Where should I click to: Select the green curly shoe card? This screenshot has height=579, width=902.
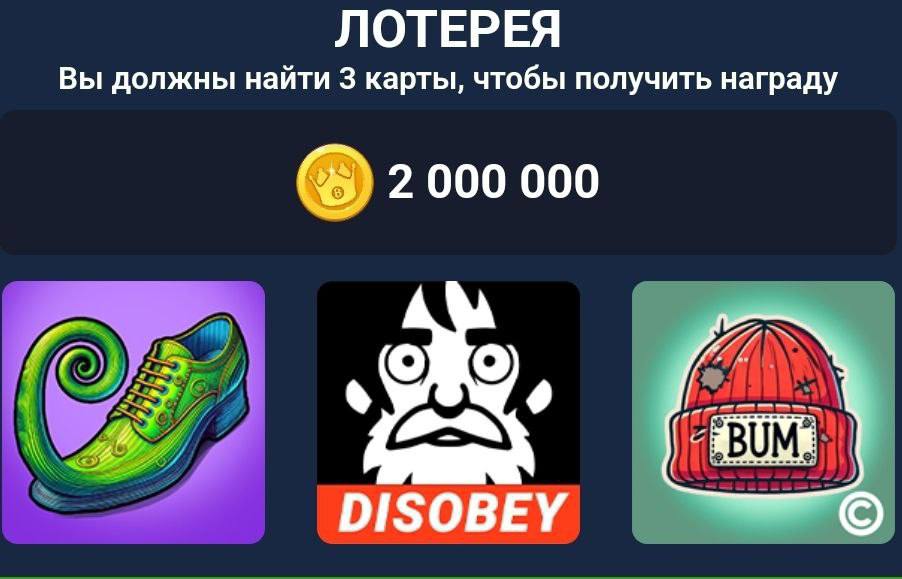pos(133,412)
